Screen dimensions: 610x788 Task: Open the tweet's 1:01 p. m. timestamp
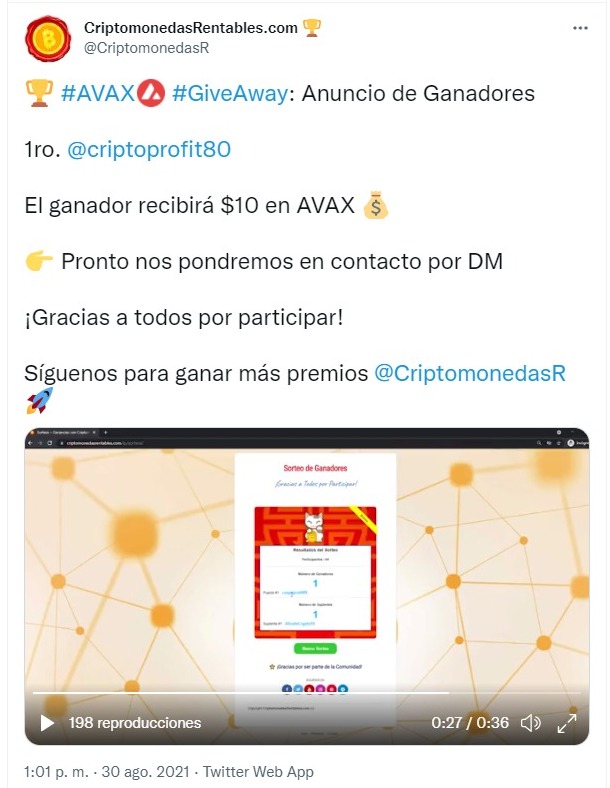tap(58, 772)
